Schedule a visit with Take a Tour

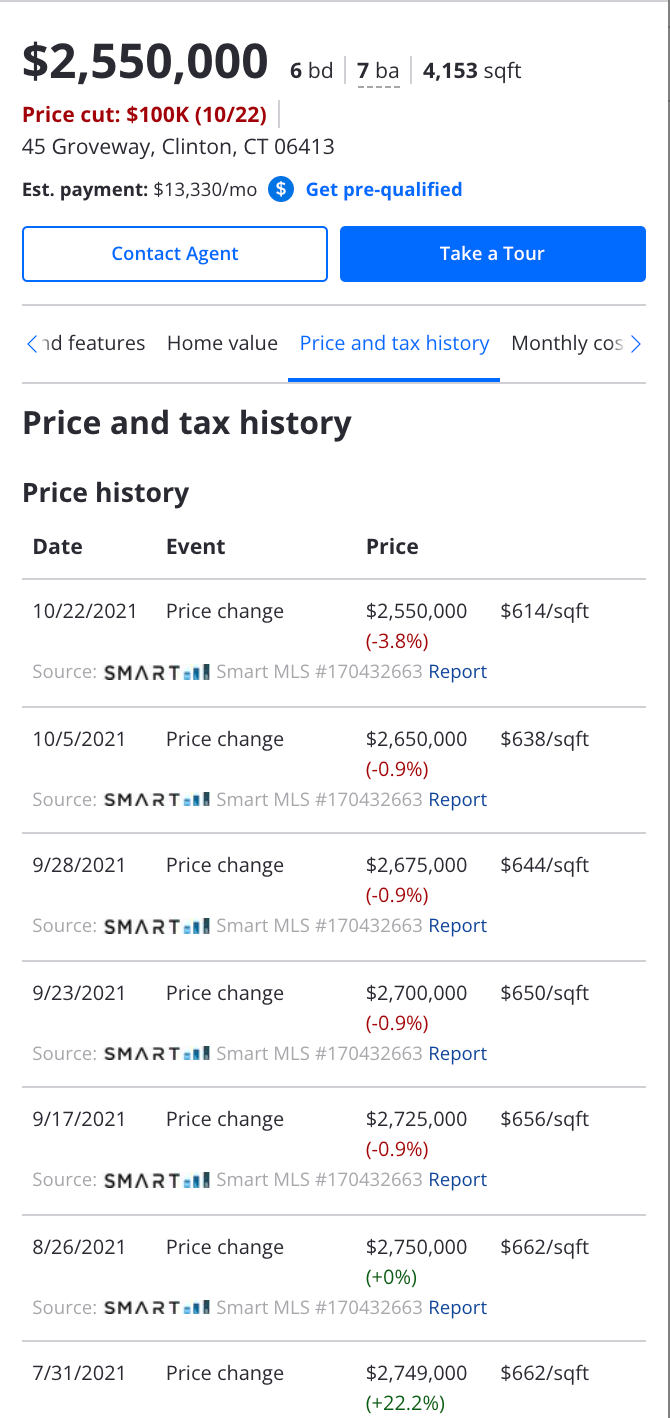pyautogui.click(x=492, y=254)
